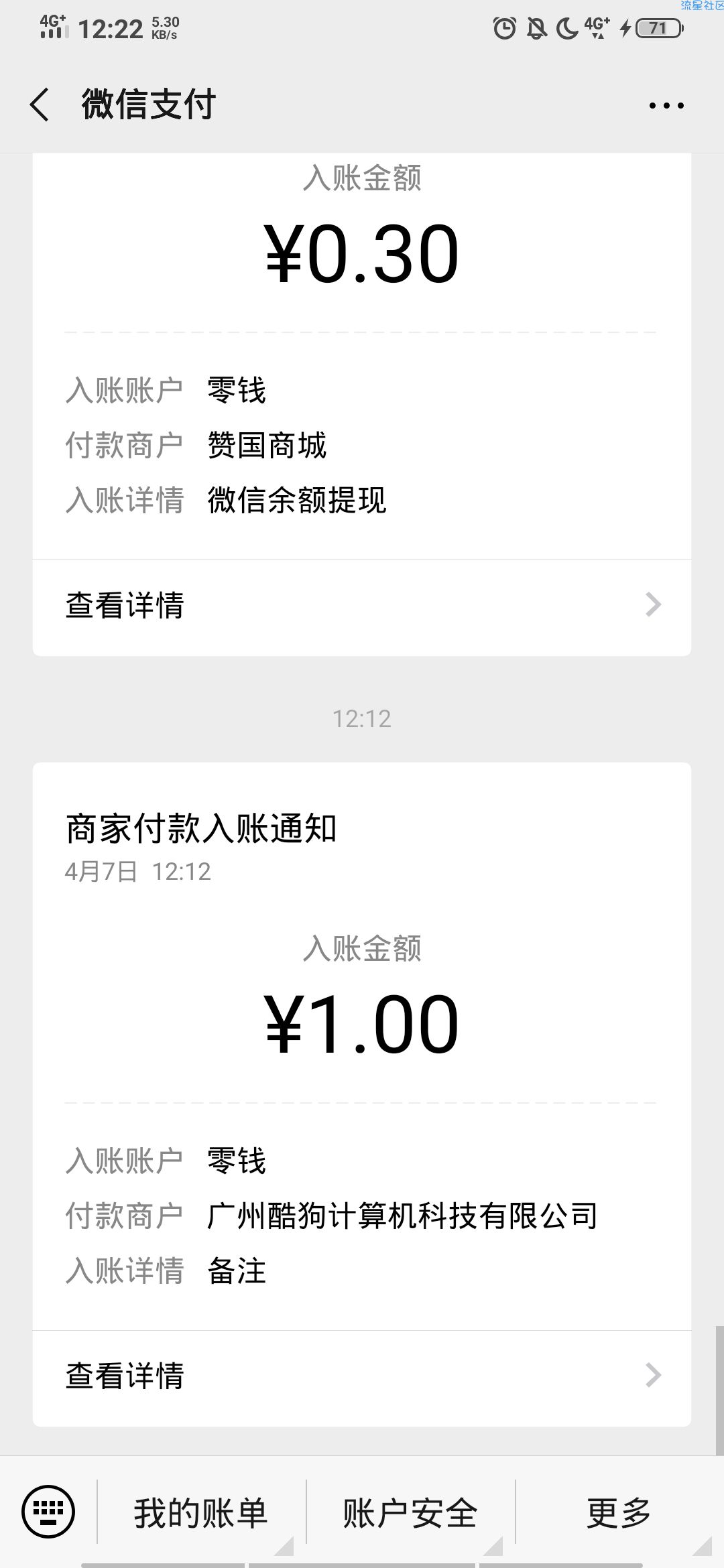Image resolution: width=724 pixels, height=1568 pixels.
Task: Open the three-dot overflow menu
Action: 666,105
